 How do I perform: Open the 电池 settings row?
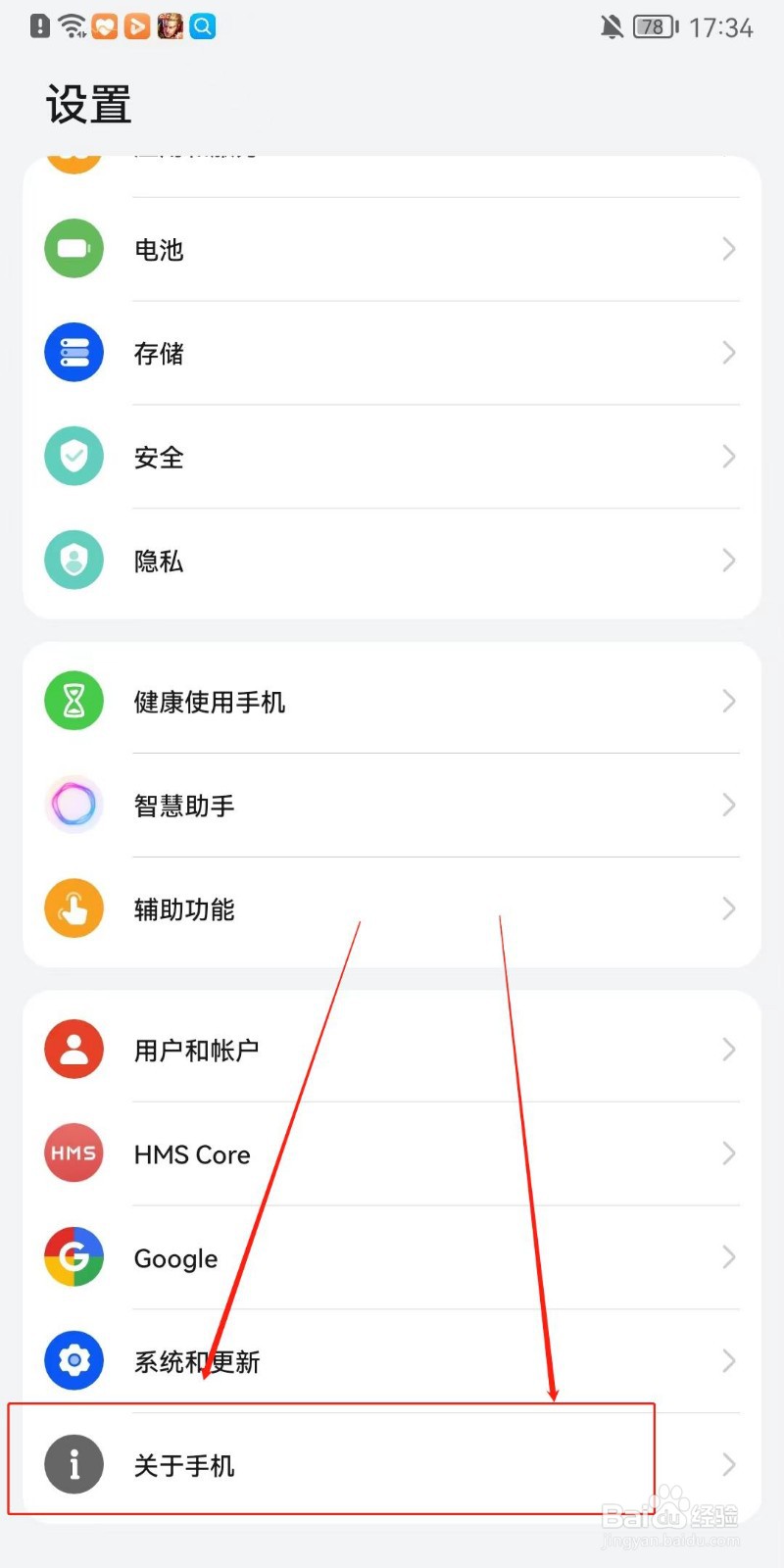click(x=392, y=248)
